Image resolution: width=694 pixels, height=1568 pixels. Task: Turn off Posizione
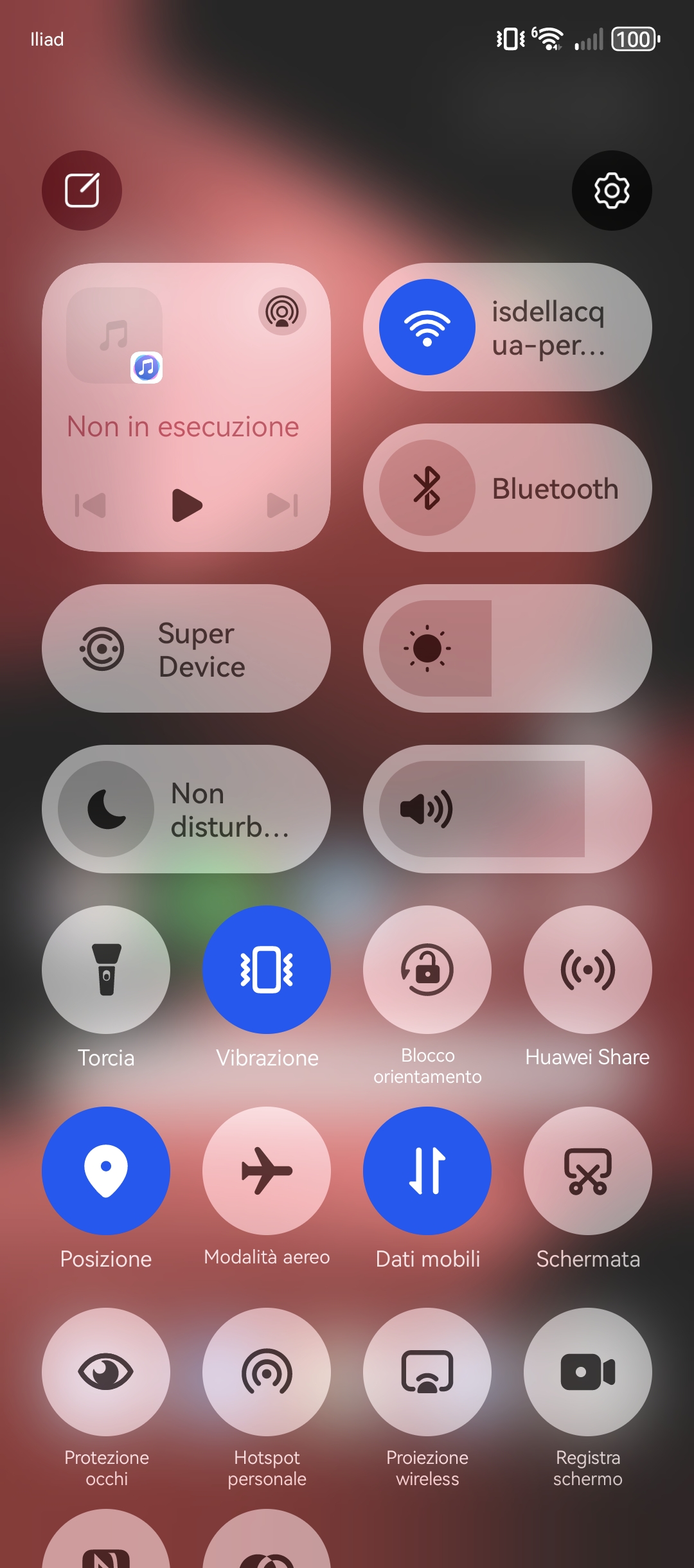click(x=106, y=1171)
